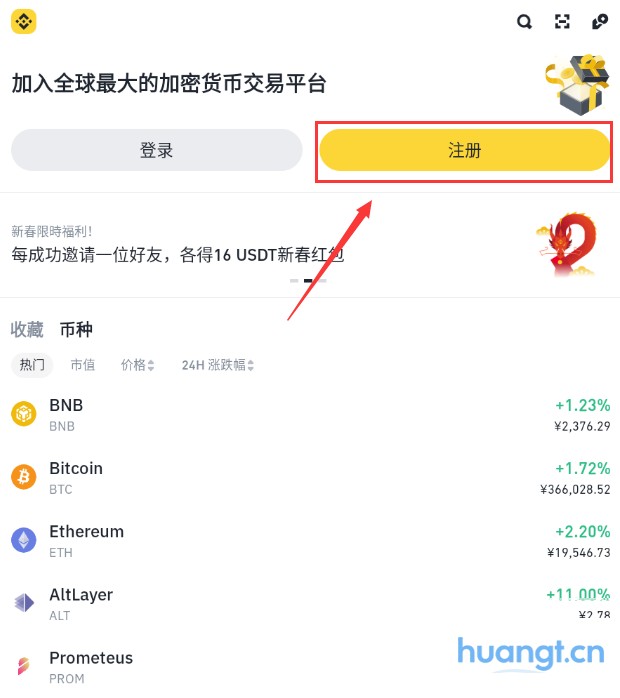Tap the 登录 button
The image size is (620, 698).
coord(156,150)
